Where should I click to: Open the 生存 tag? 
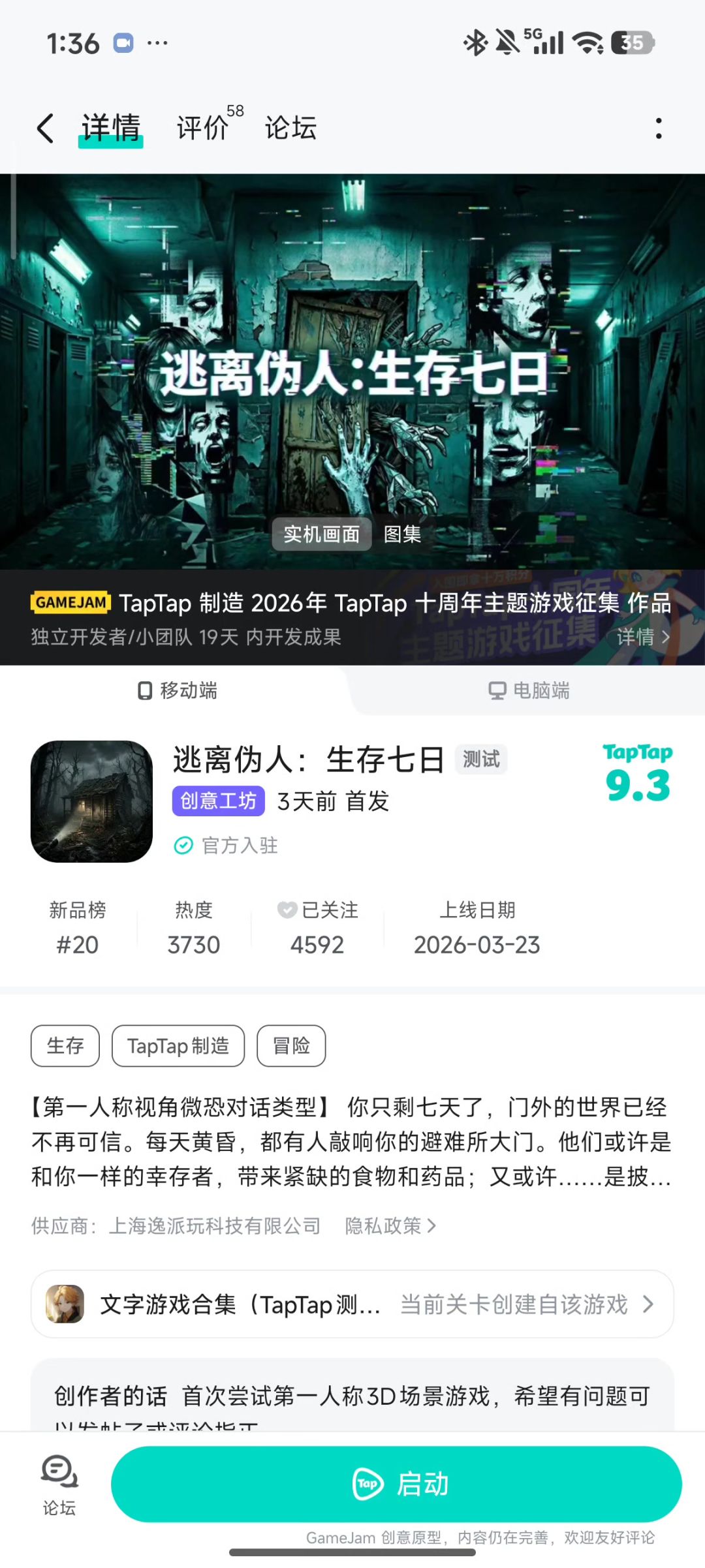pos(65,1046)
